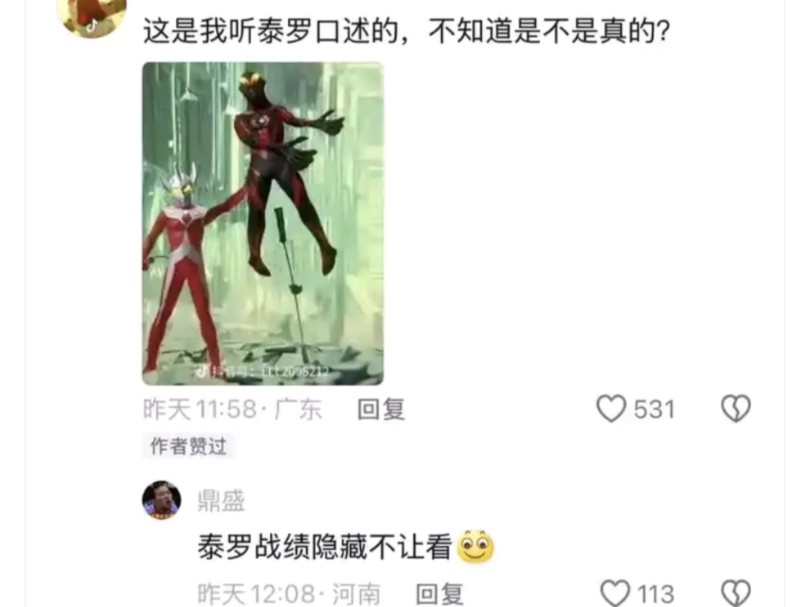Like the comment with 531 likes

[611, 409]
